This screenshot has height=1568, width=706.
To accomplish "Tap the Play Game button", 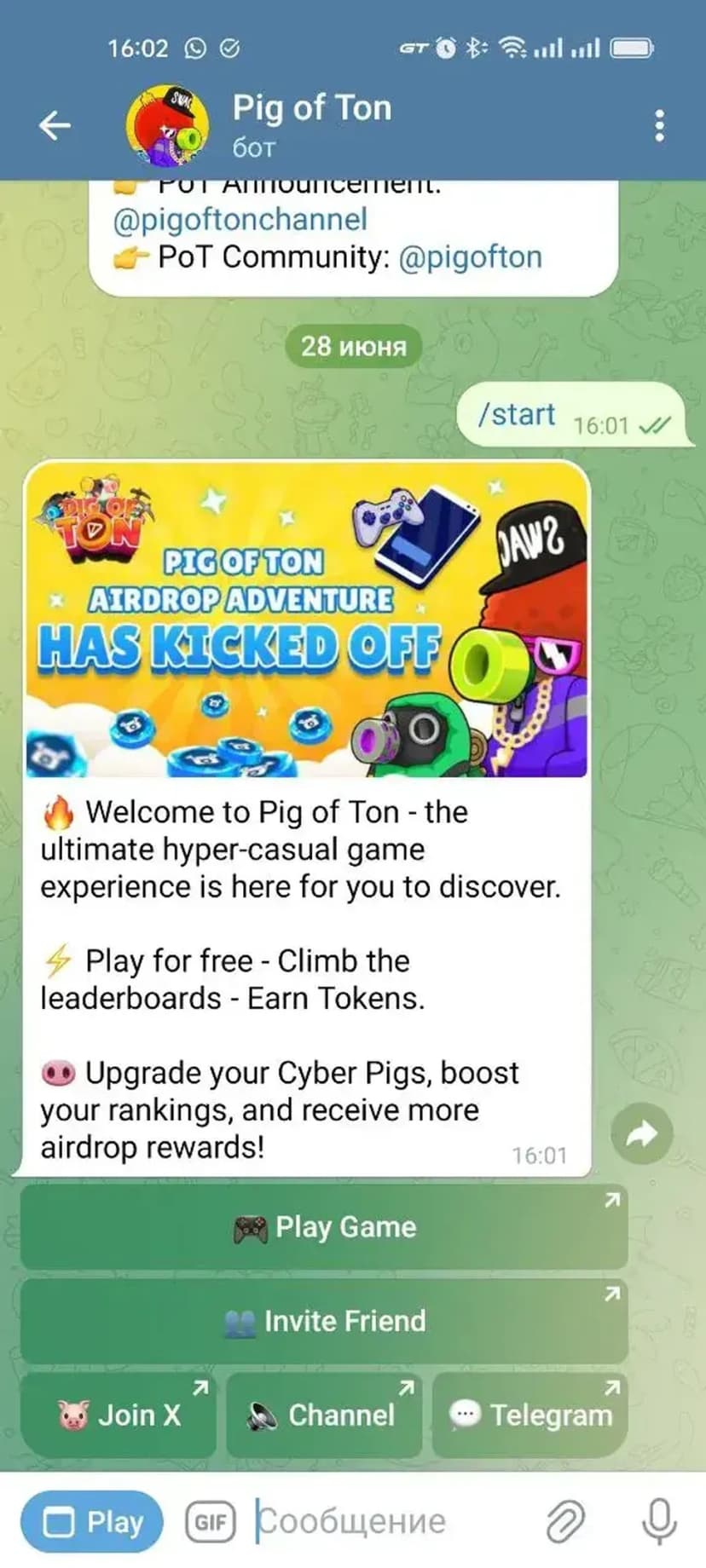I will tap(324, 1227).
